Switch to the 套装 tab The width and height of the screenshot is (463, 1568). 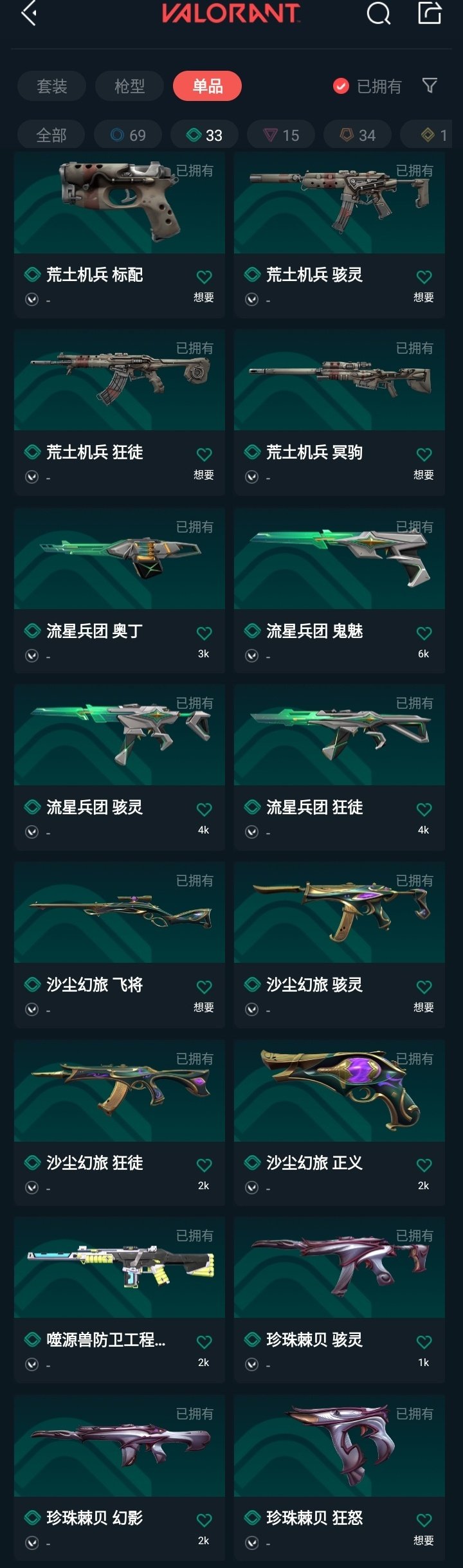(51, 86)
